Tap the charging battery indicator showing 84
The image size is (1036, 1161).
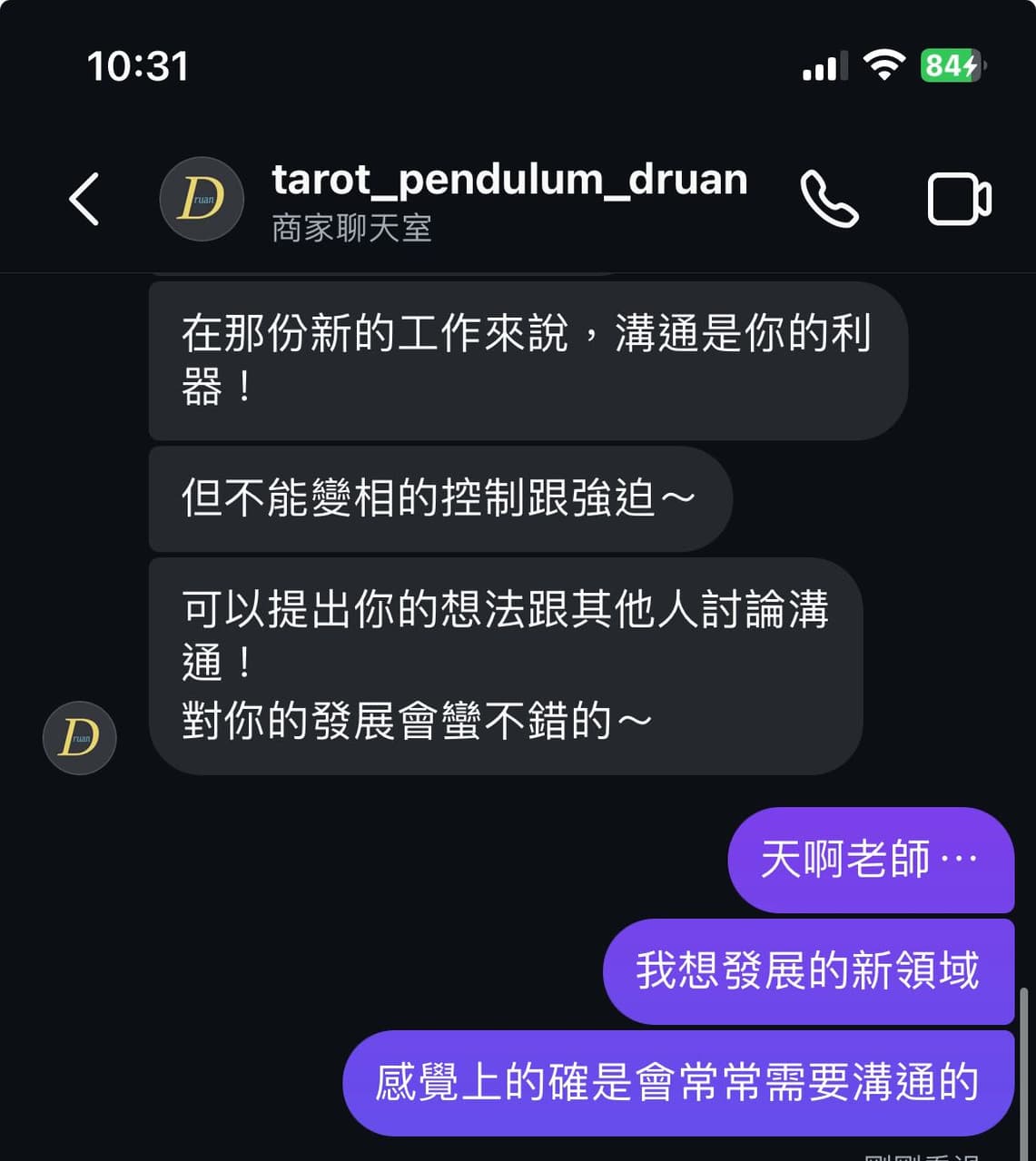click(x=950, y=64)
